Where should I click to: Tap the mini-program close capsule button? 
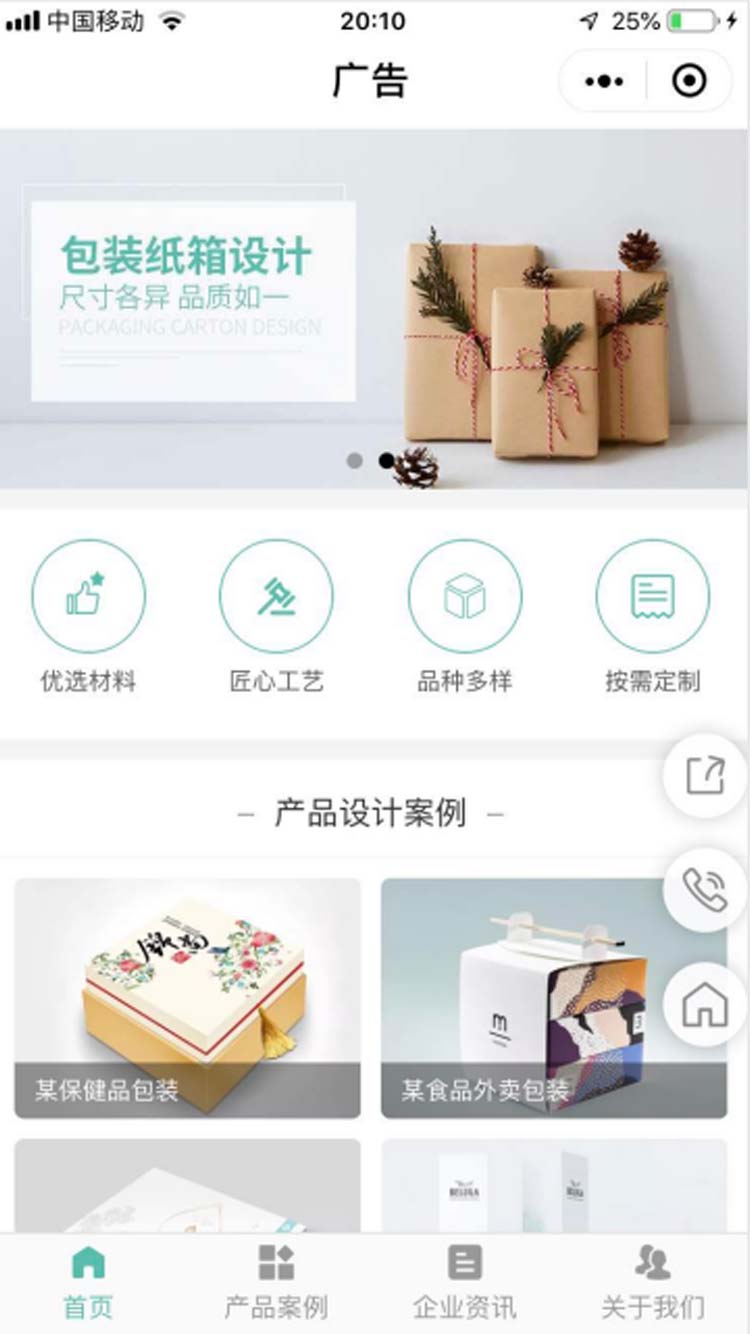[688, 79]
